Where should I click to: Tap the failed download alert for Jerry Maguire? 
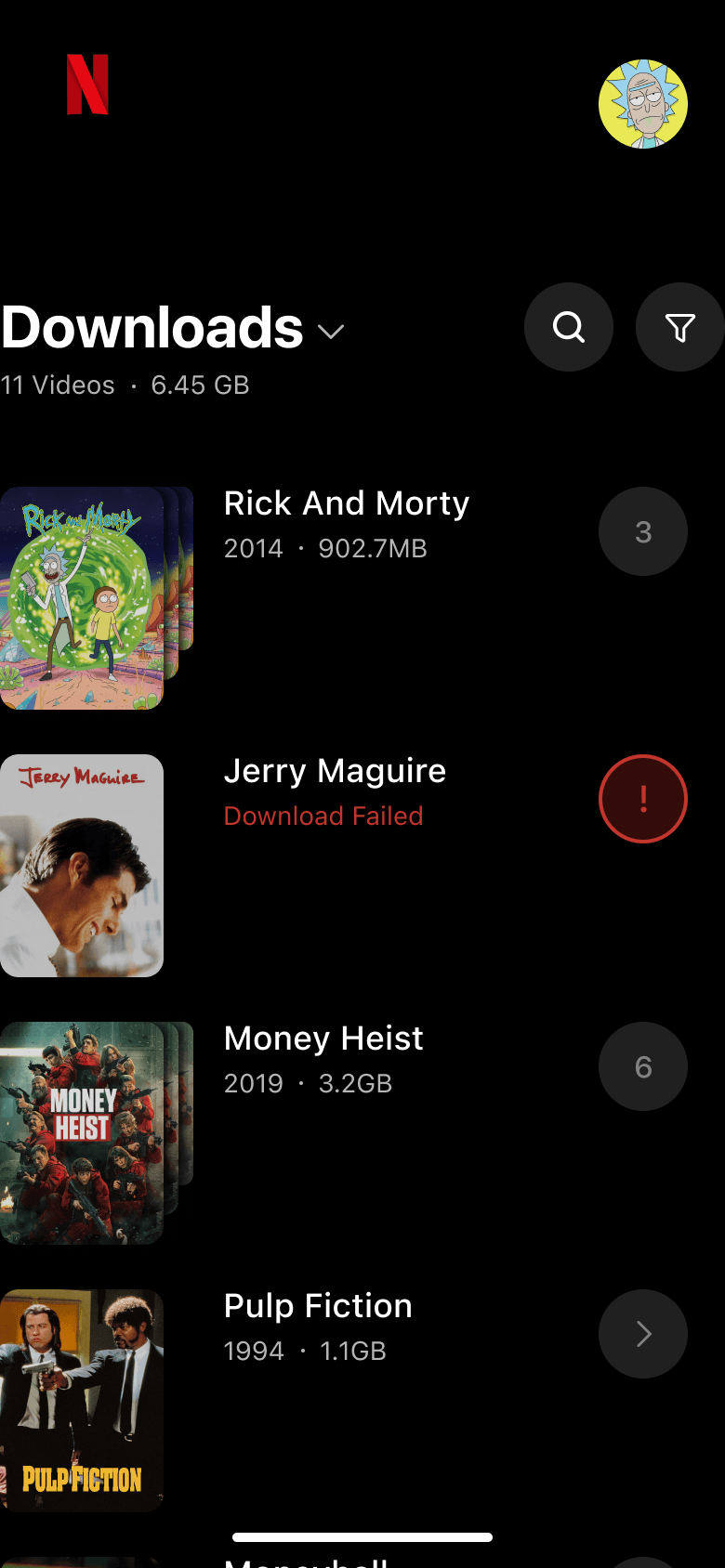point(642,799)
